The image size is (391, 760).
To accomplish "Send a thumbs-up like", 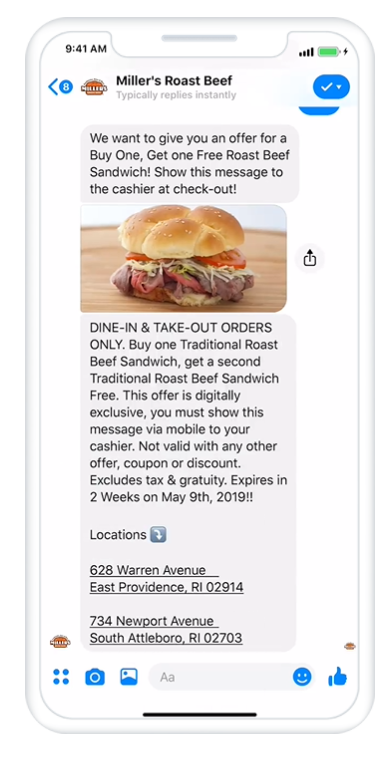I will tap(338, 676).
